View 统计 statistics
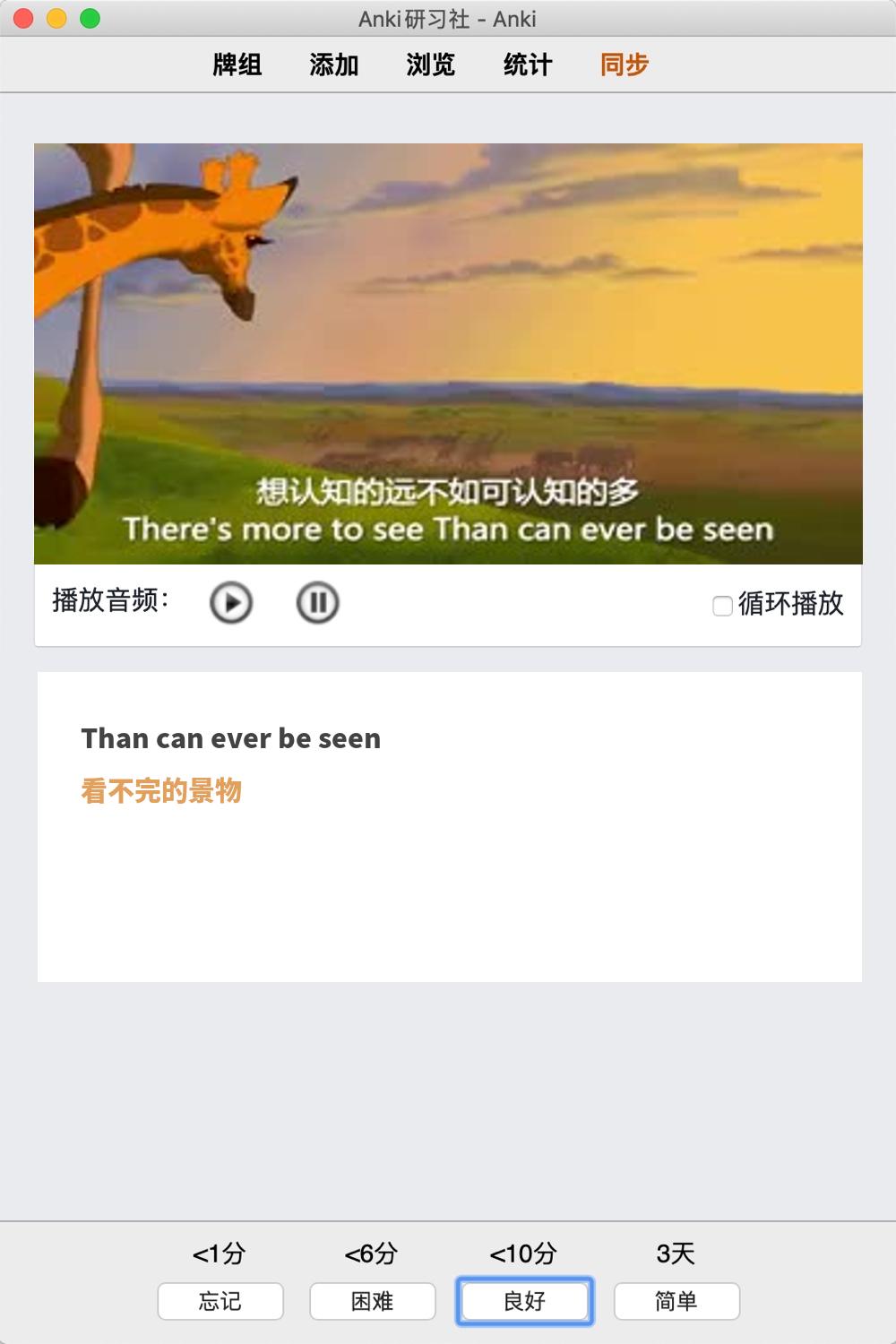The width and height of the screenshot is (896, 1344). (528, 65)
